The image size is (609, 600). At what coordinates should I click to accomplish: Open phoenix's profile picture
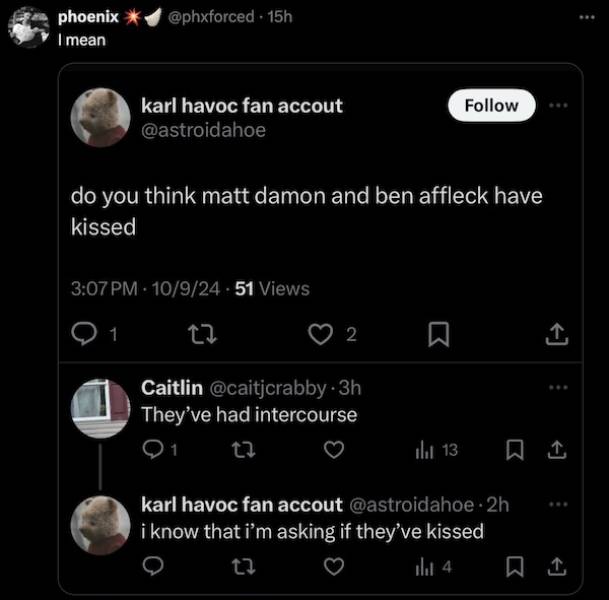(x=28, y=28)
